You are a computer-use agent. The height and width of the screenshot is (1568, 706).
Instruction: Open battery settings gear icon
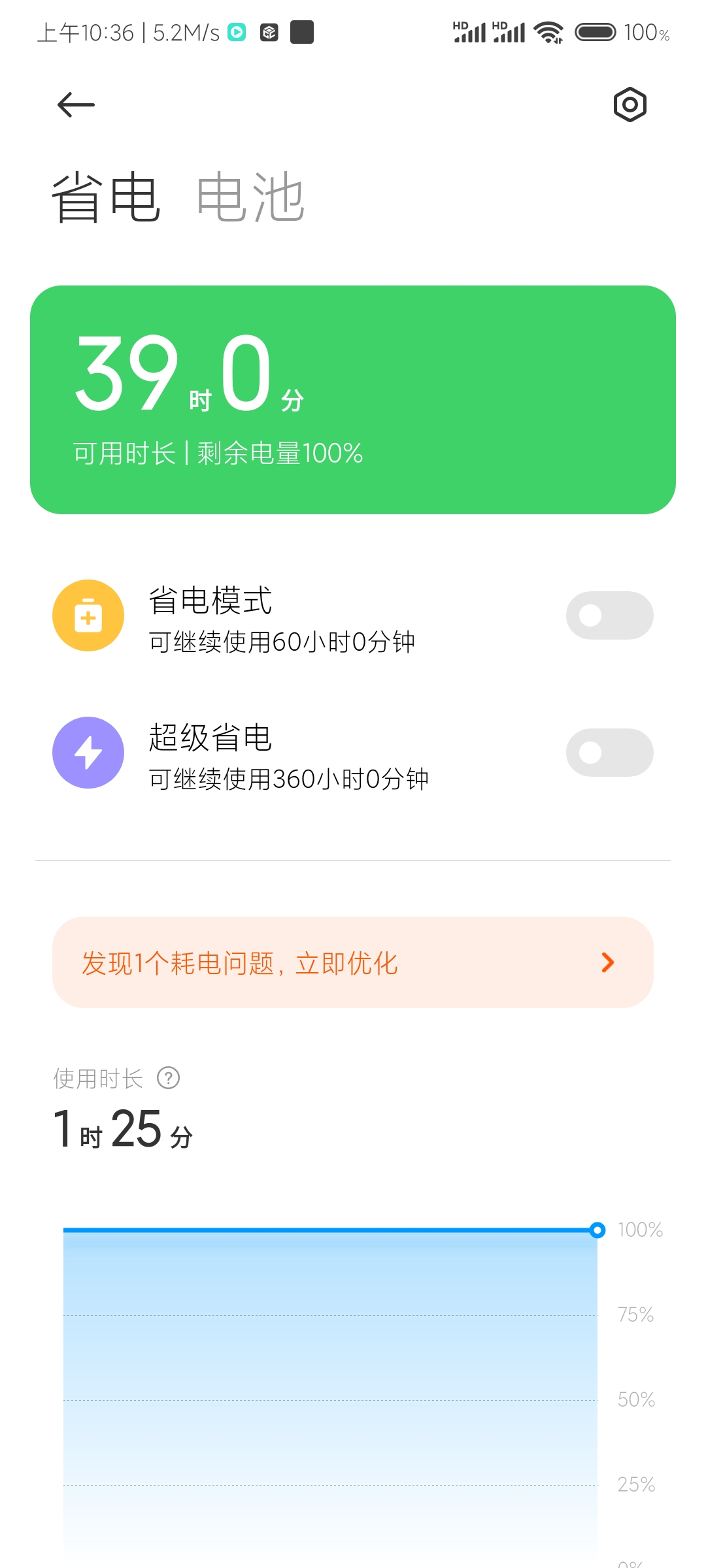(x=630, y=105)
